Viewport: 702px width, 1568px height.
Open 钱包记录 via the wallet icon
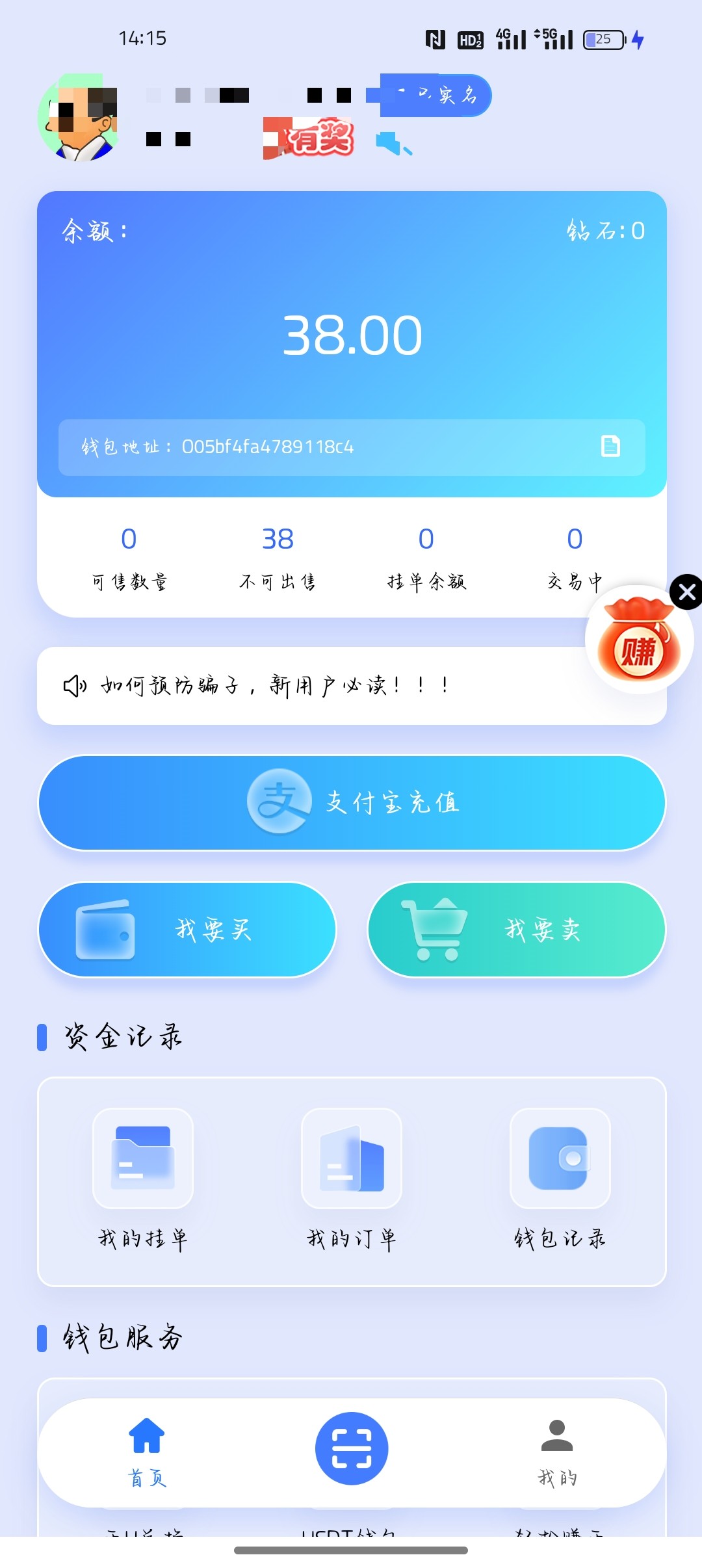(560, 1161)
